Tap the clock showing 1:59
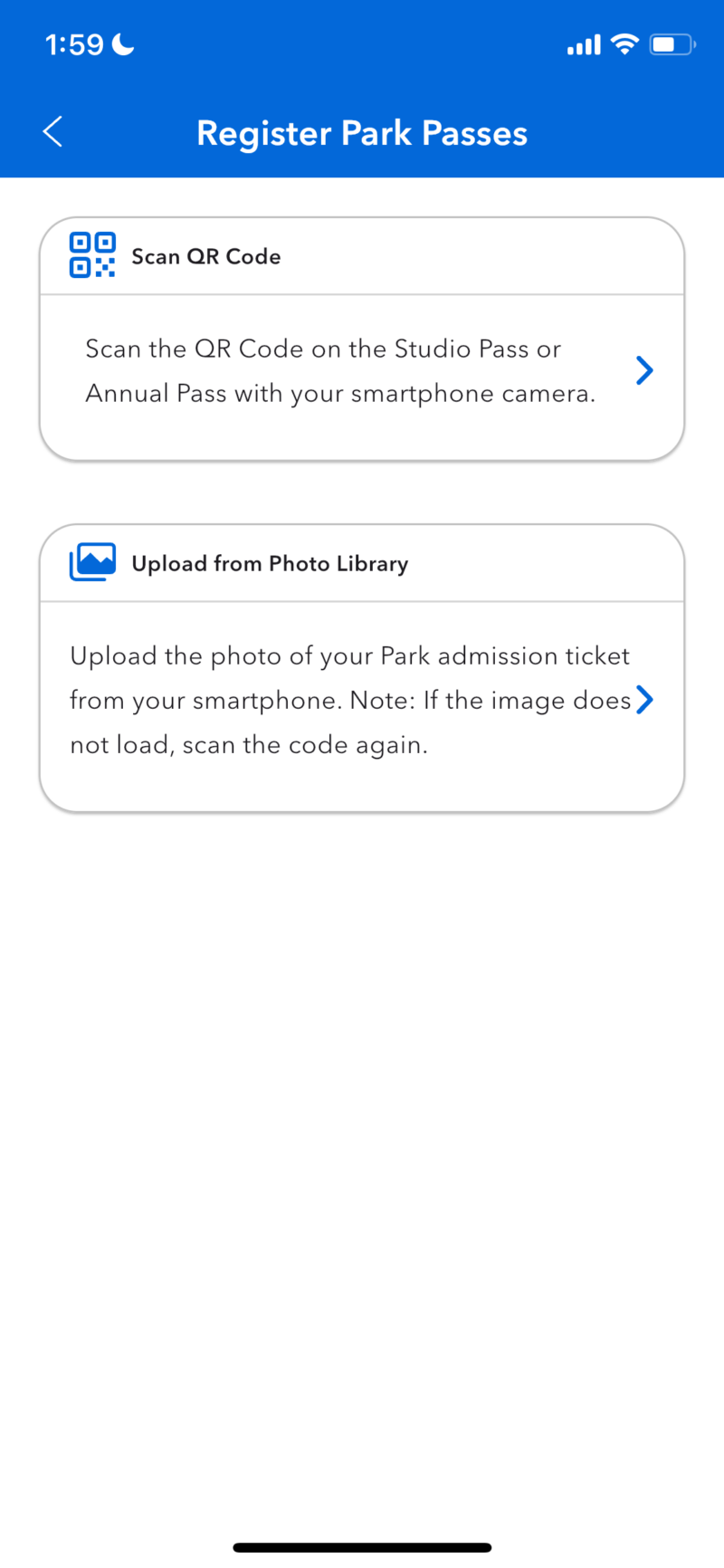The height and width of the screenshot is (1568, 724). coord(74,43)
